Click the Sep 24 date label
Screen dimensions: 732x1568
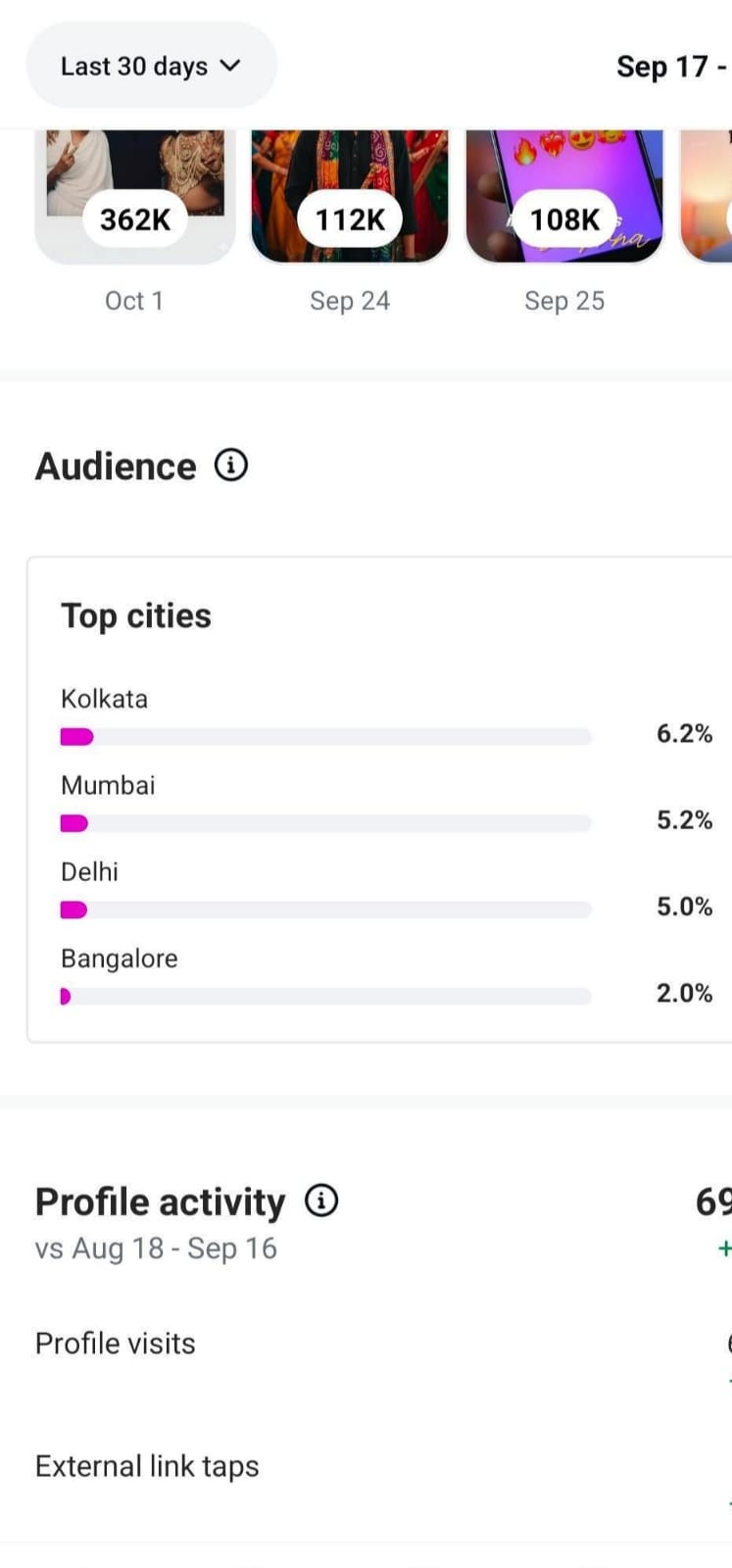[x=350, y=300]
